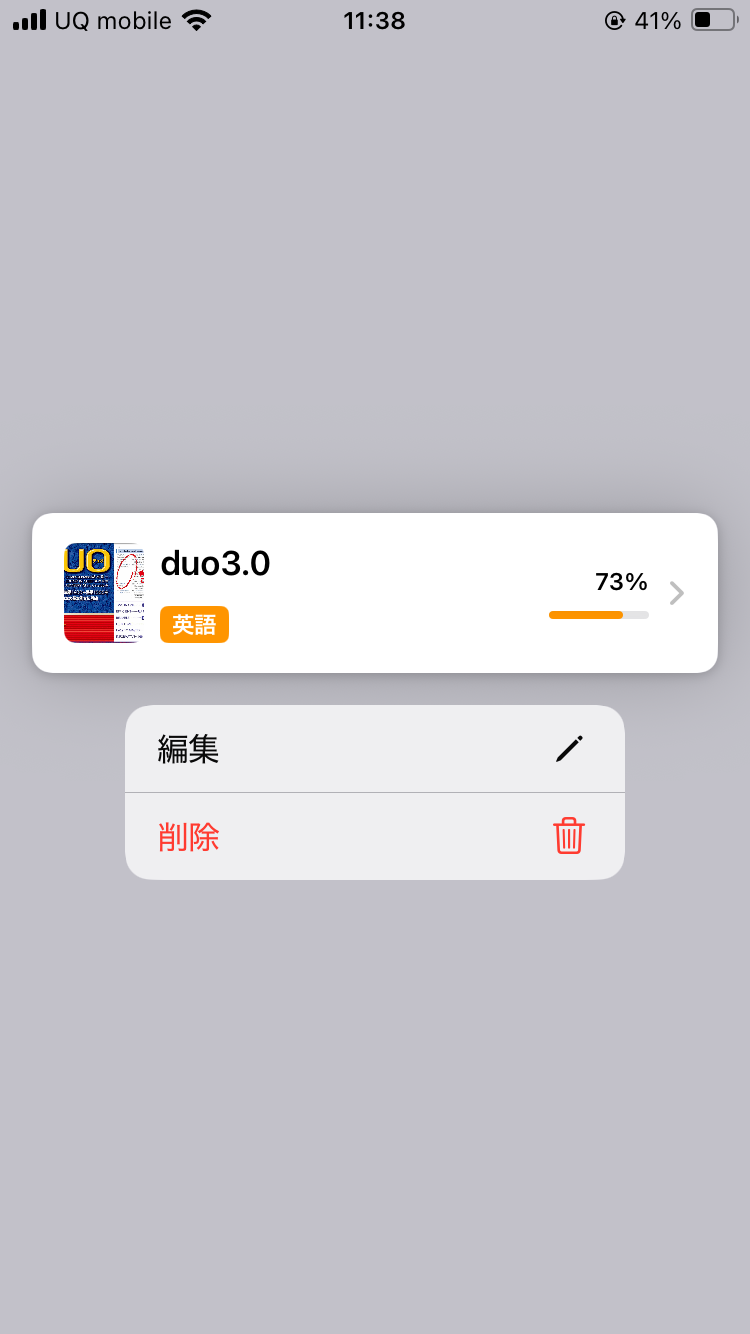The width and height of the screenshot is (750, 1334).
Task: Tap the orientation lock icon near battery
Action: point(617,20)
